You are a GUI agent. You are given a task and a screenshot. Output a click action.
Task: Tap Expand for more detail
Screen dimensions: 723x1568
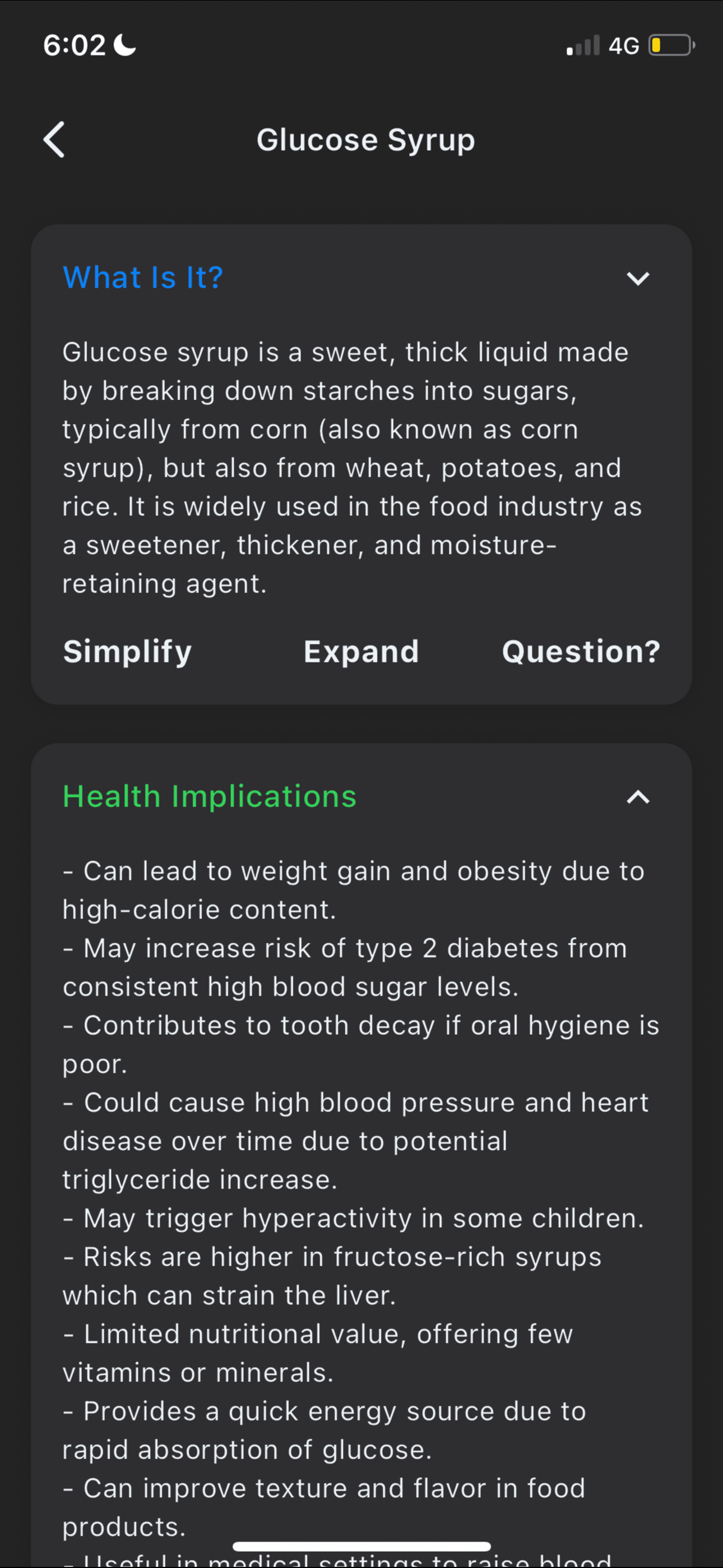(x=361, y=651)
